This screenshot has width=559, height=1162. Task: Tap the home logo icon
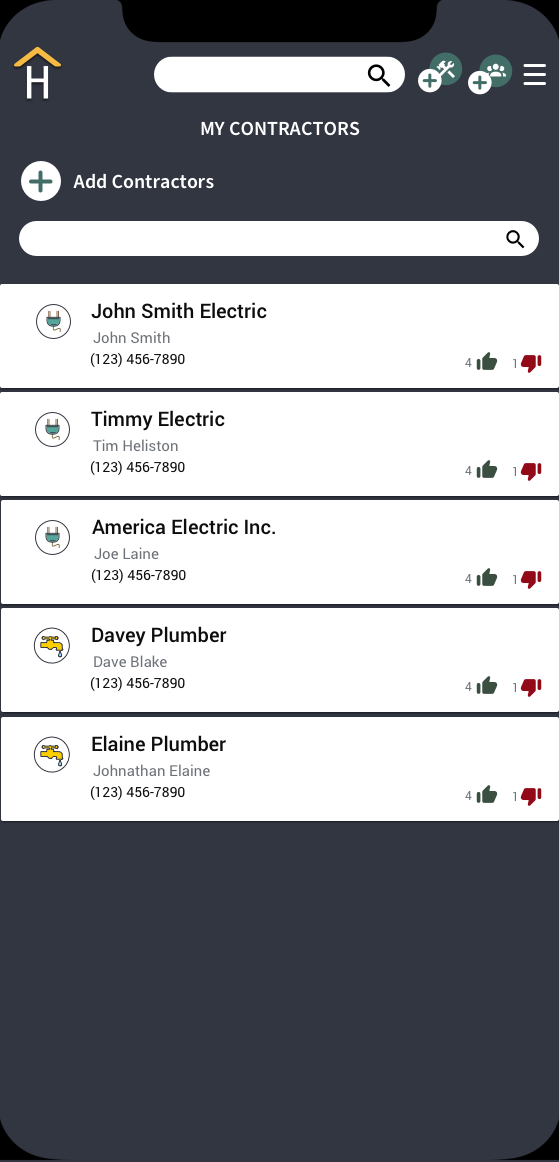(x=37, y=73)
